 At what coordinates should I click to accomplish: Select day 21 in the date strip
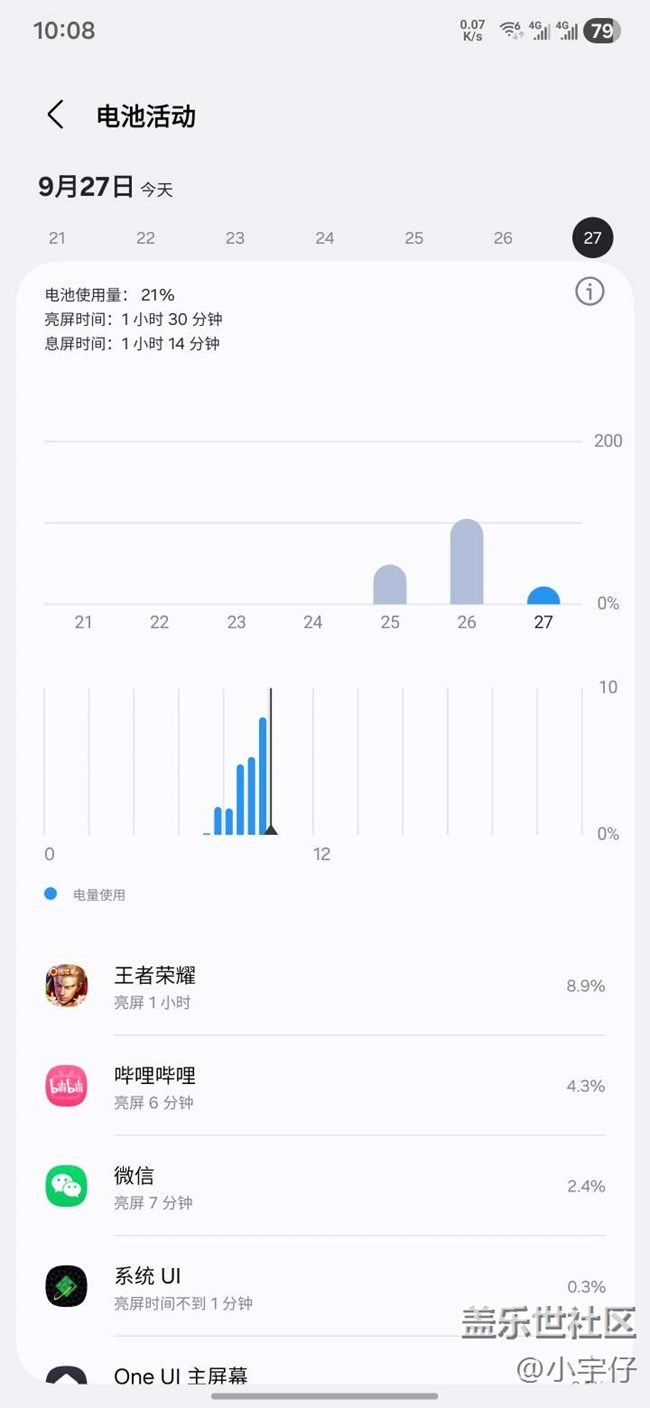tap(57, 238)
